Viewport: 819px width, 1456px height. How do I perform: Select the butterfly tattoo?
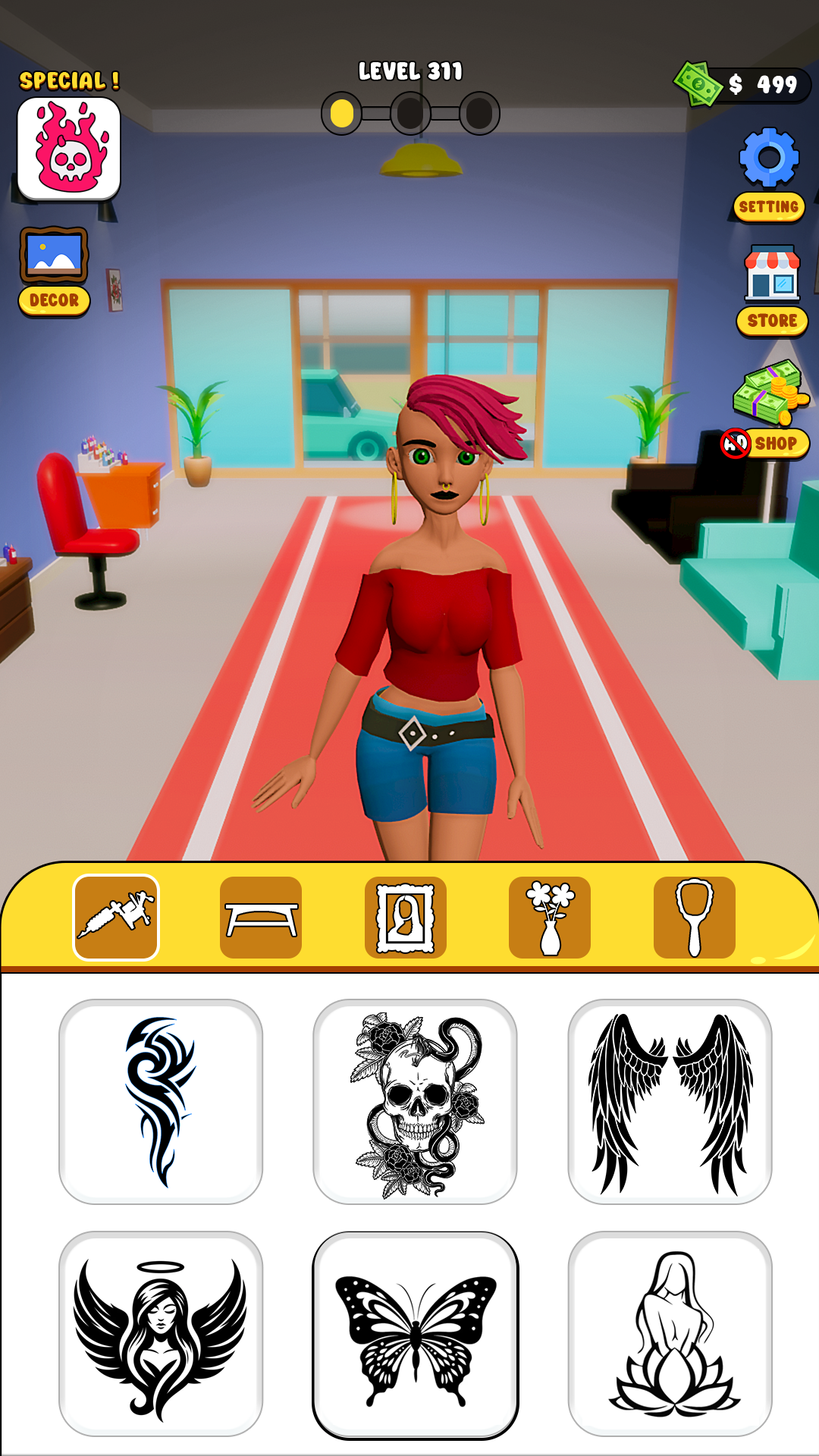(x=415, y=1334)
